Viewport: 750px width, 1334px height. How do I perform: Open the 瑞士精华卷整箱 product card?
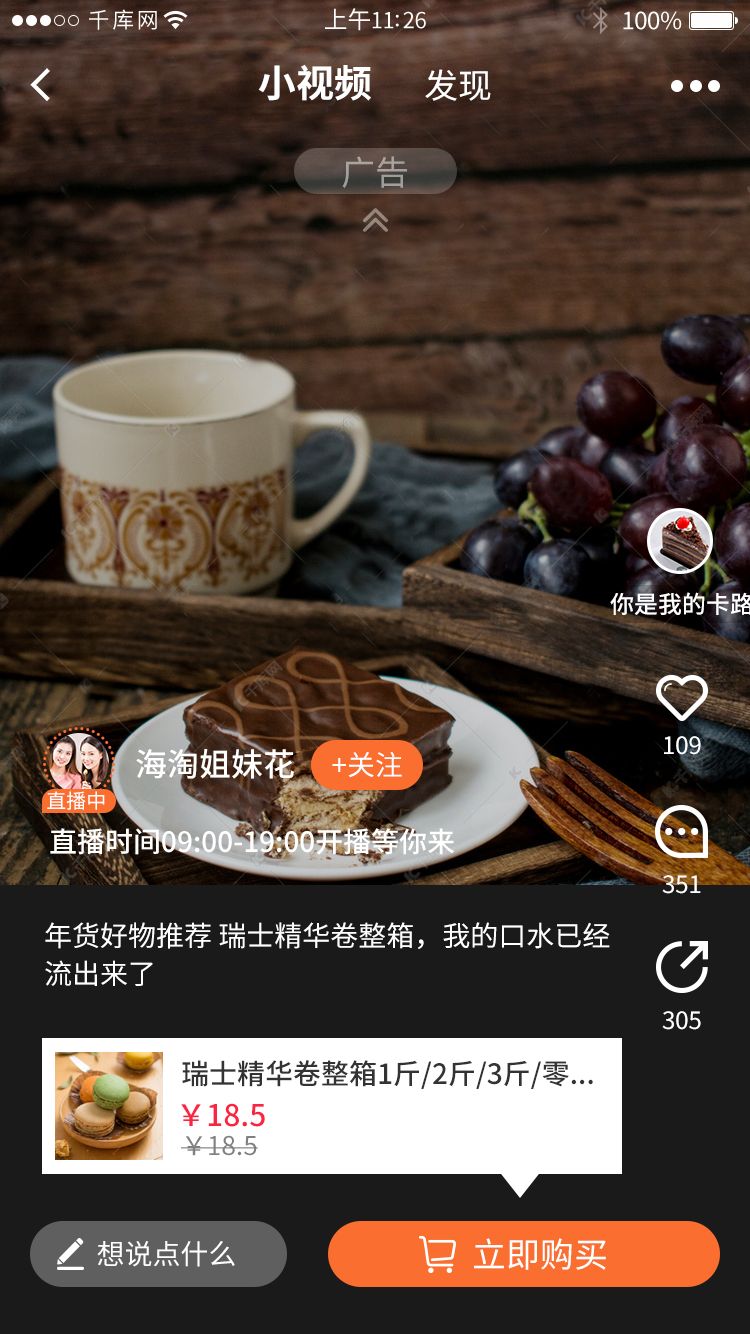pos(331,1105)
